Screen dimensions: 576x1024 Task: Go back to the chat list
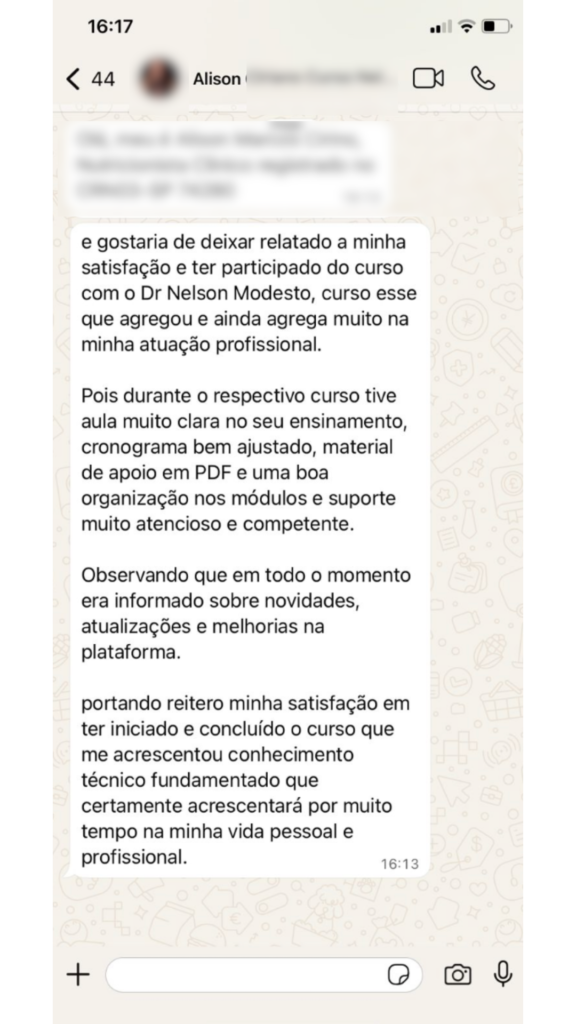coord(90,79)
